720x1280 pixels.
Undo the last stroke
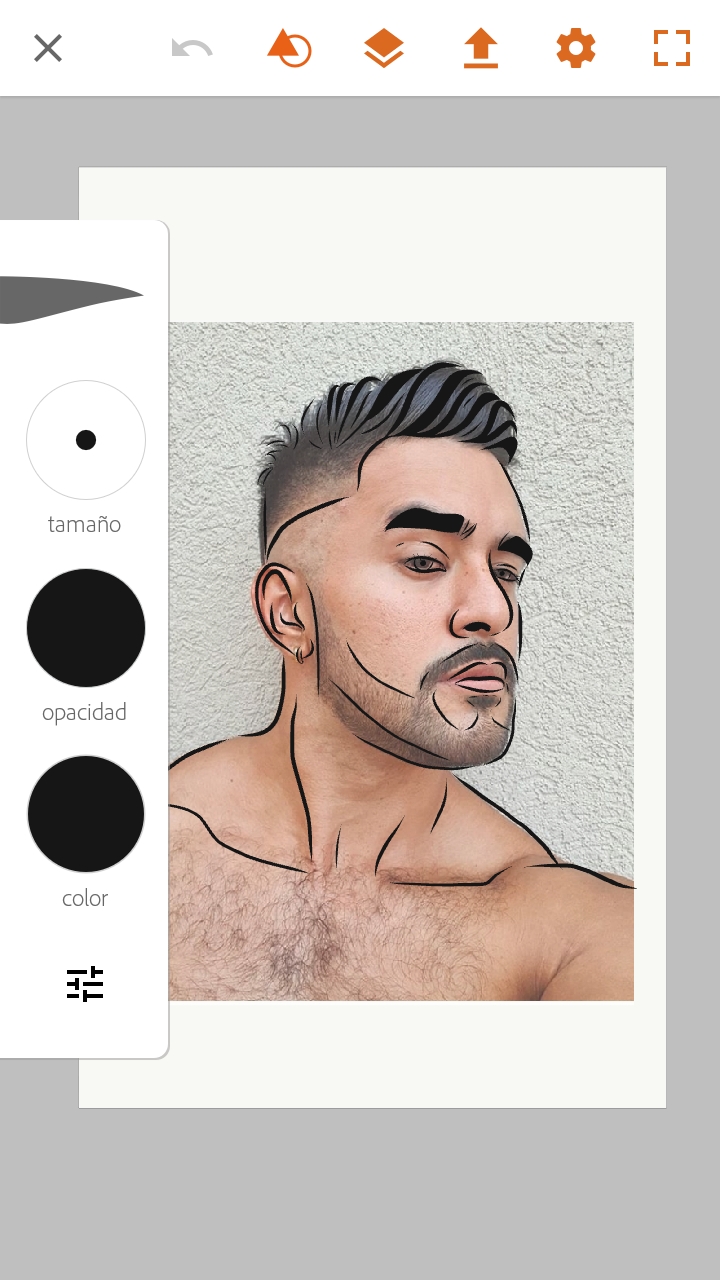pos(192,48)
